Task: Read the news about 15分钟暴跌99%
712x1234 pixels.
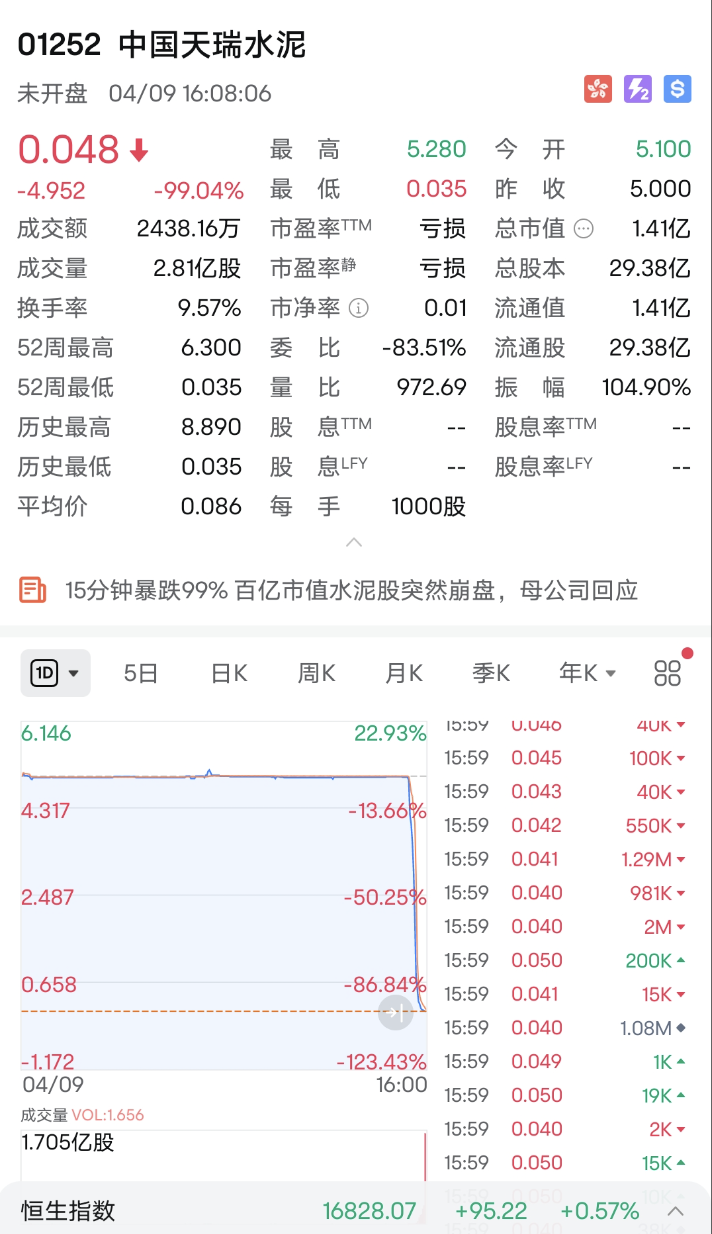Action: pyautogui.click(x=350, y=590)
